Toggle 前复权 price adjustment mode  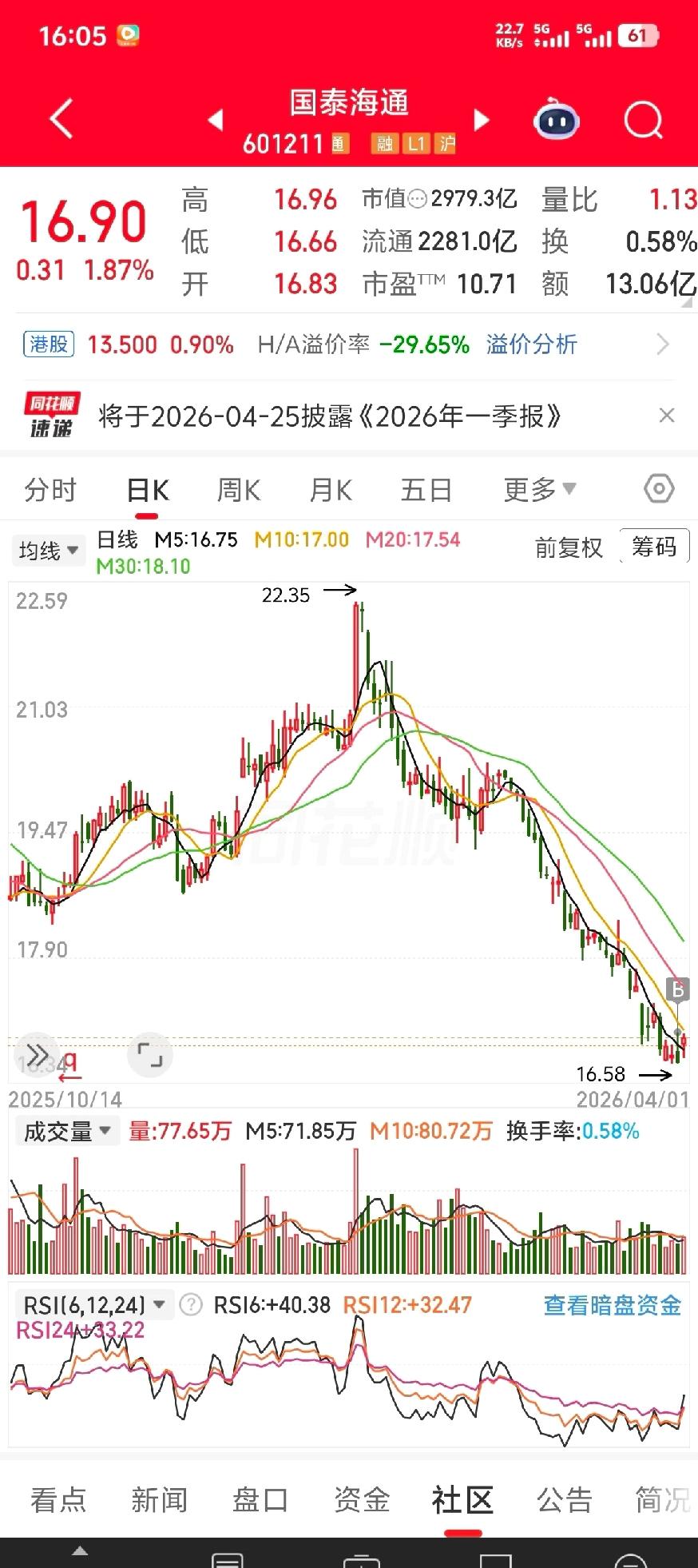coord(569,547)
